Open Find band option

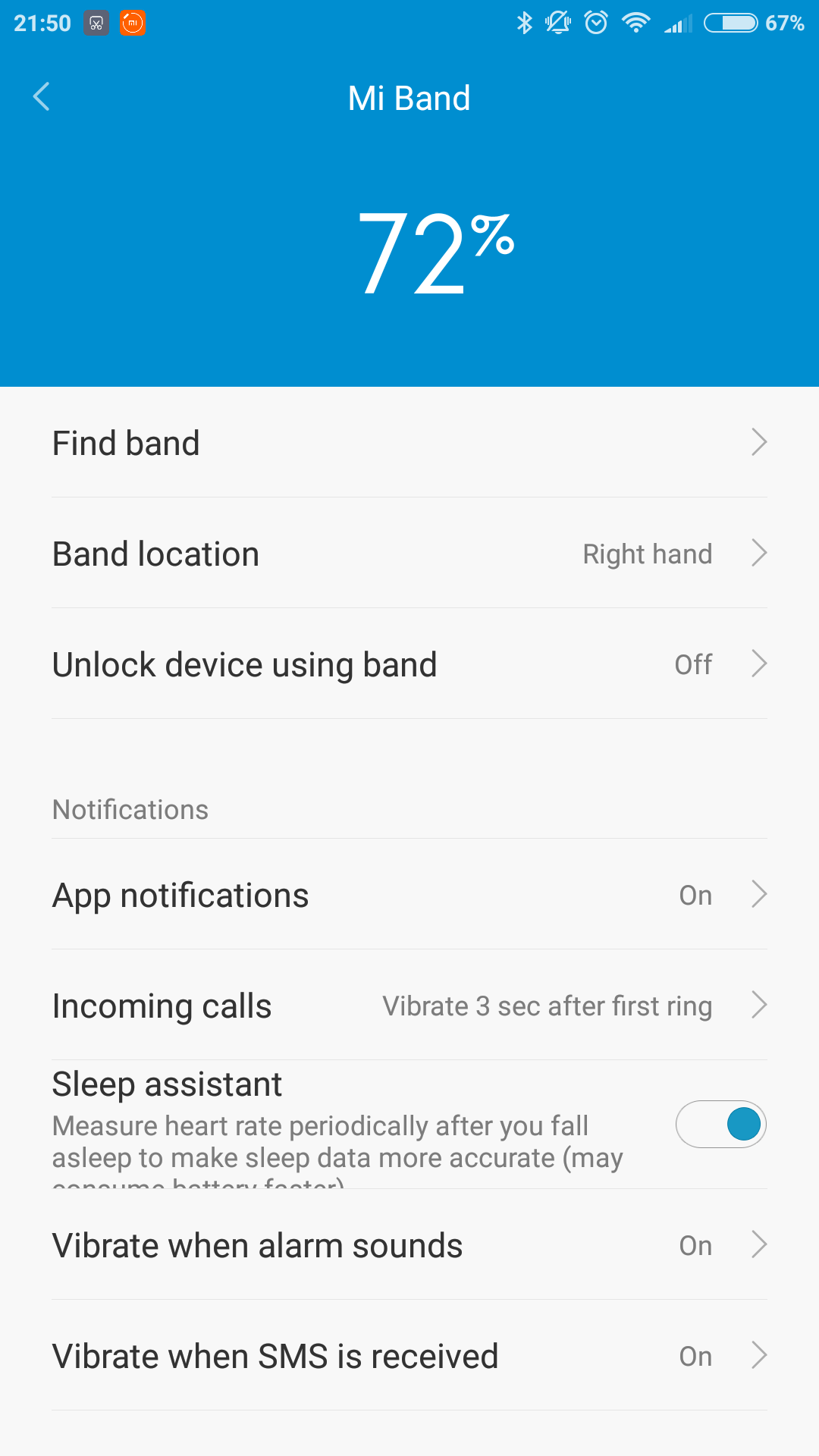(409, 443)
